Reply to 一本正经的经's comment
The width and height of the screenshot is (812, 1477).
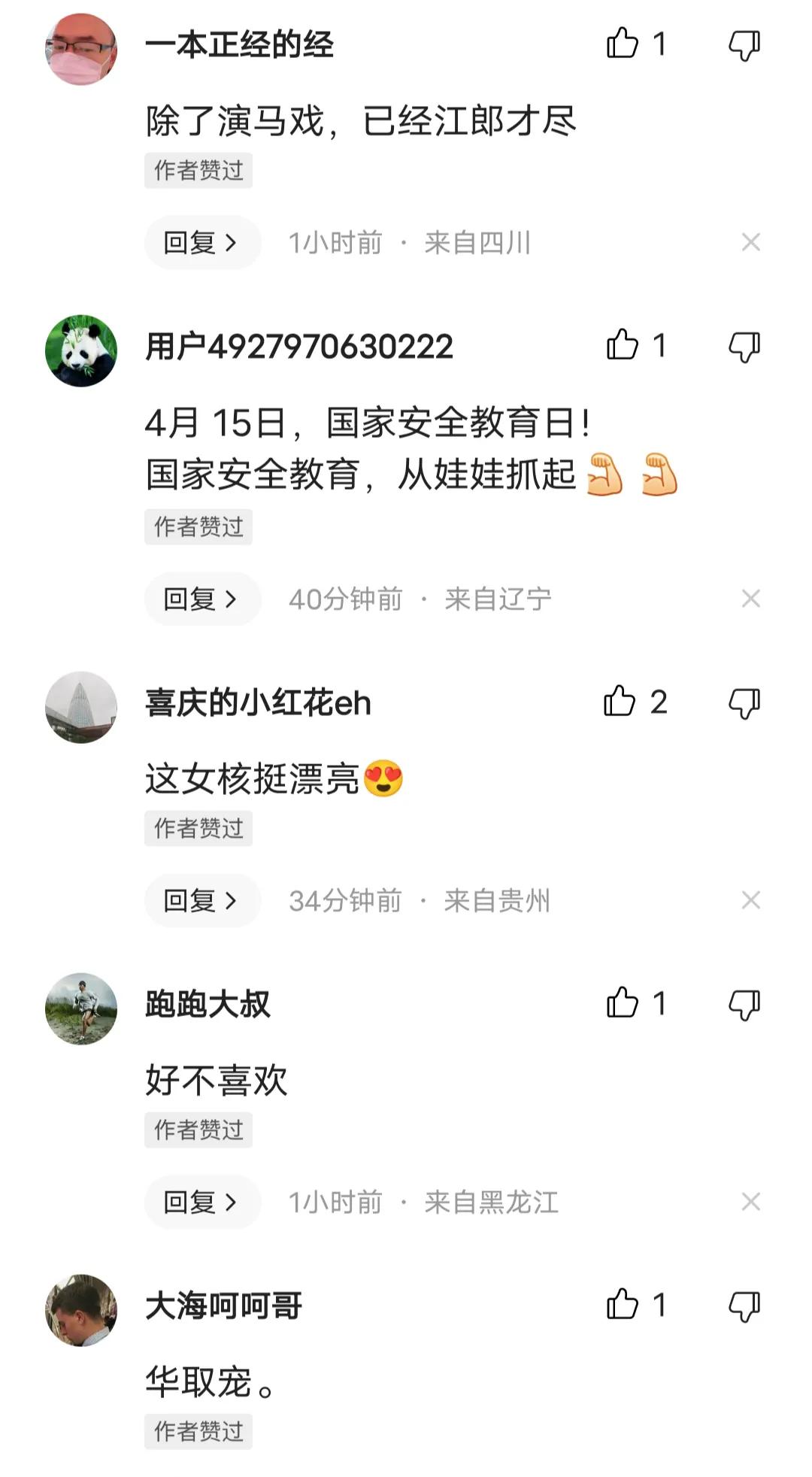(x=201, y=243)
